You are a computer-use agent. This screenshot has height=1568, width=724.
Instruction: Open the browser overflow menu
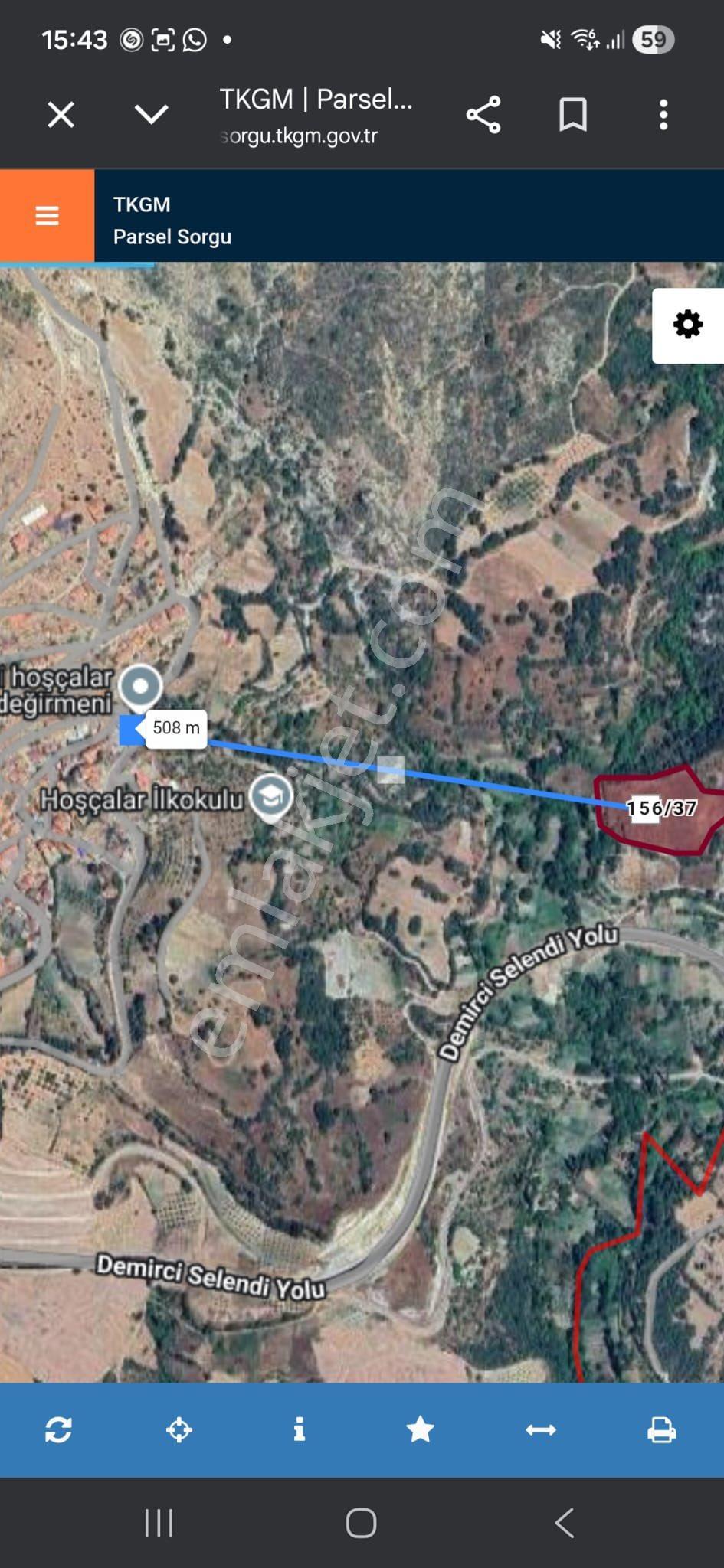click(x=663, y=115)
